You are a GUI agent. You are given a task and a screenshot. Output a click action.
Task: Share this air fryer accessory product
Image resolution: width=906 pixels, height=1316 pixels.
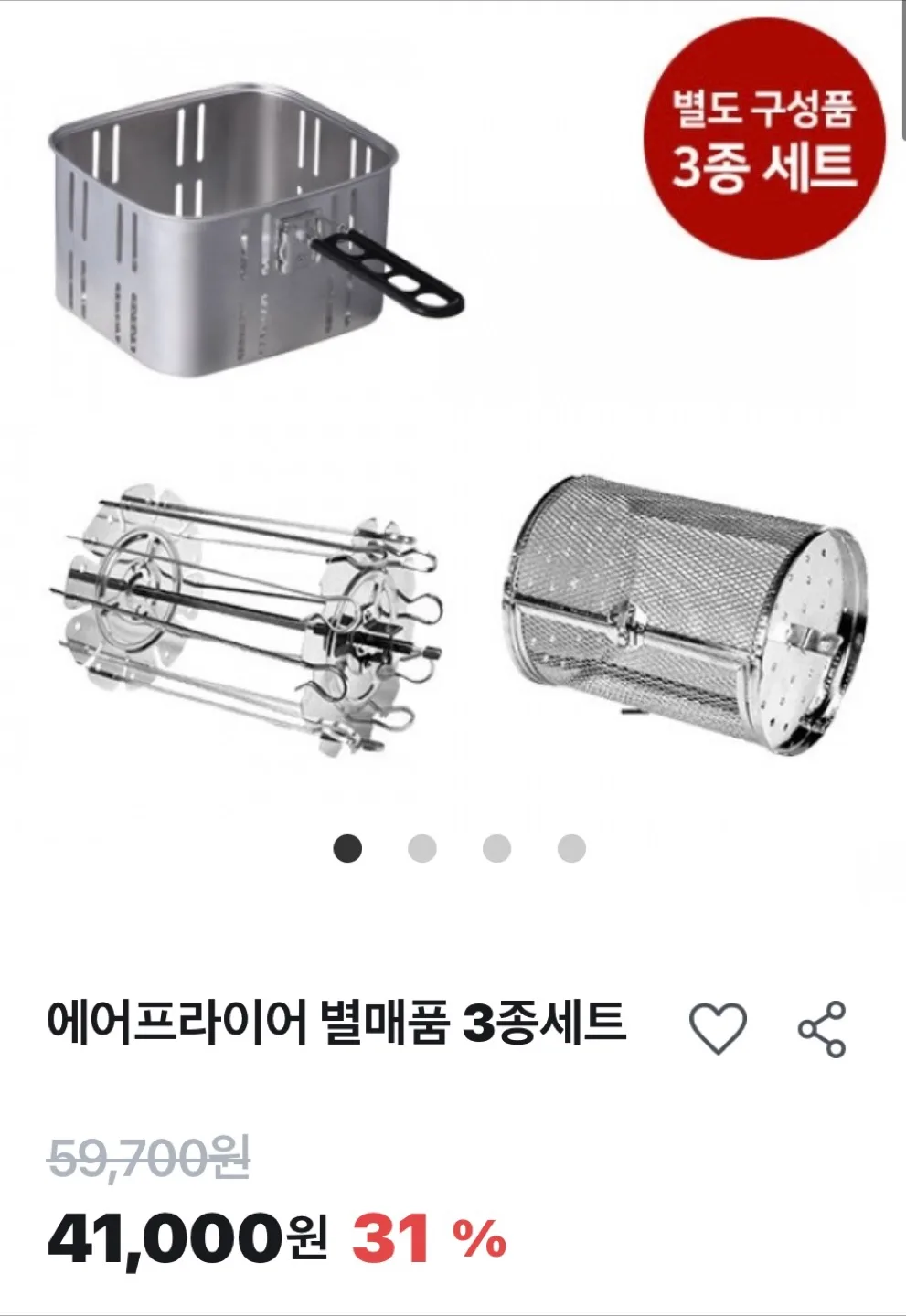(822, 1029)
